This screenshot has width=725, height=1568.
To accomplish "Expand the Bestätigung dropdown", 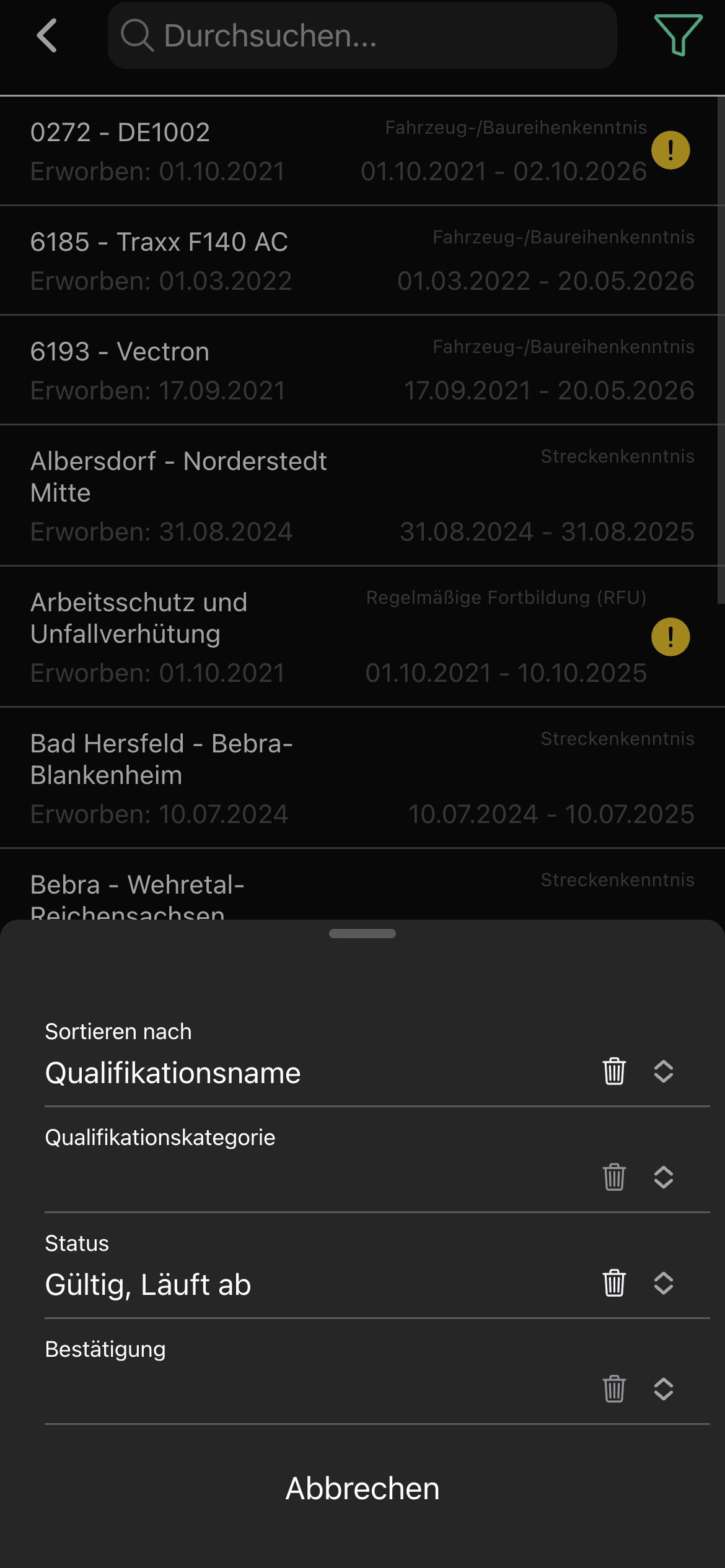I will point(663,1389).
